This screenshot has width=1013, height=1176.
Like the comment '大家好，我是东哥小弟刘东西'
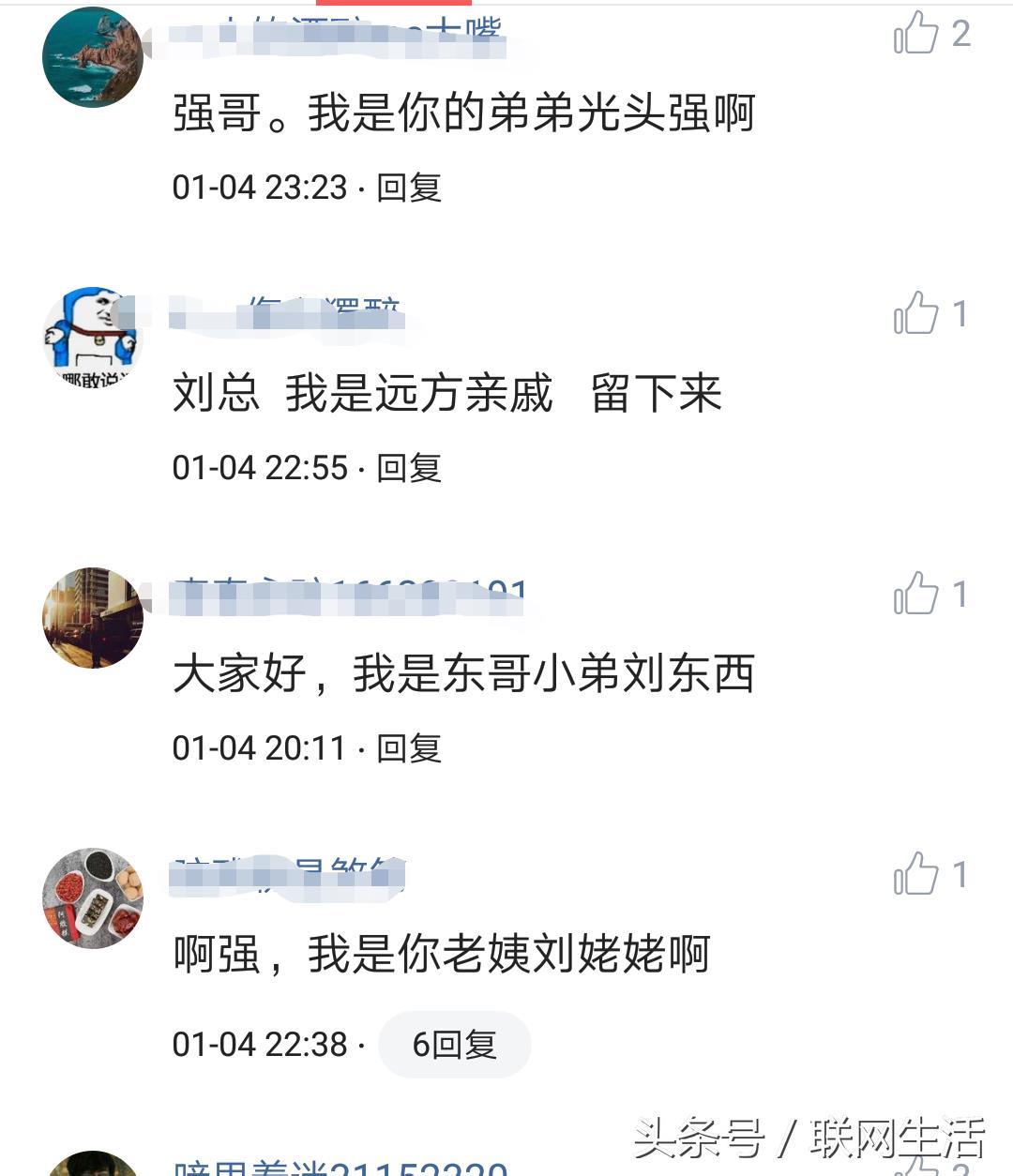pos(916,594)
